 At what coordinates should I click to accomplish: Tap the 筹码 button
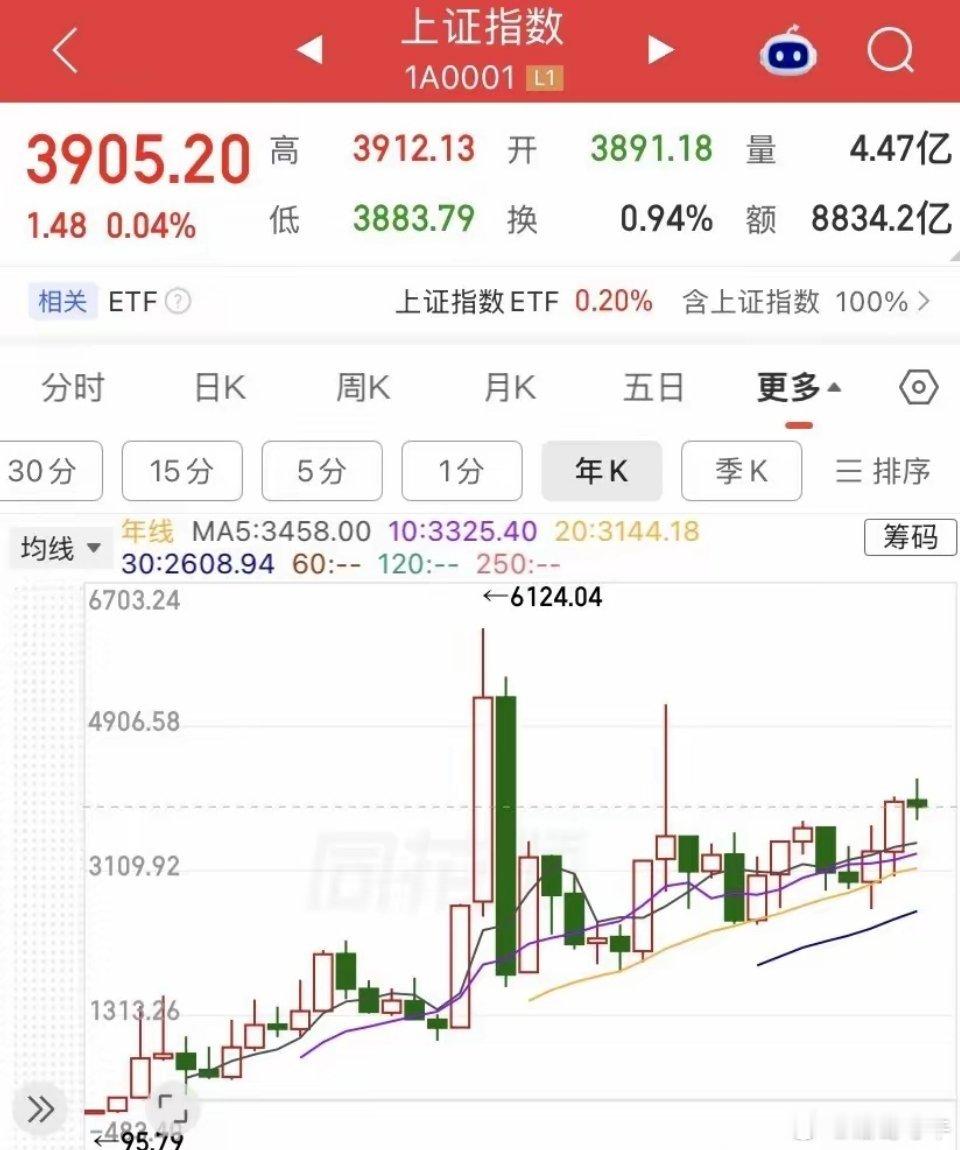910,537
